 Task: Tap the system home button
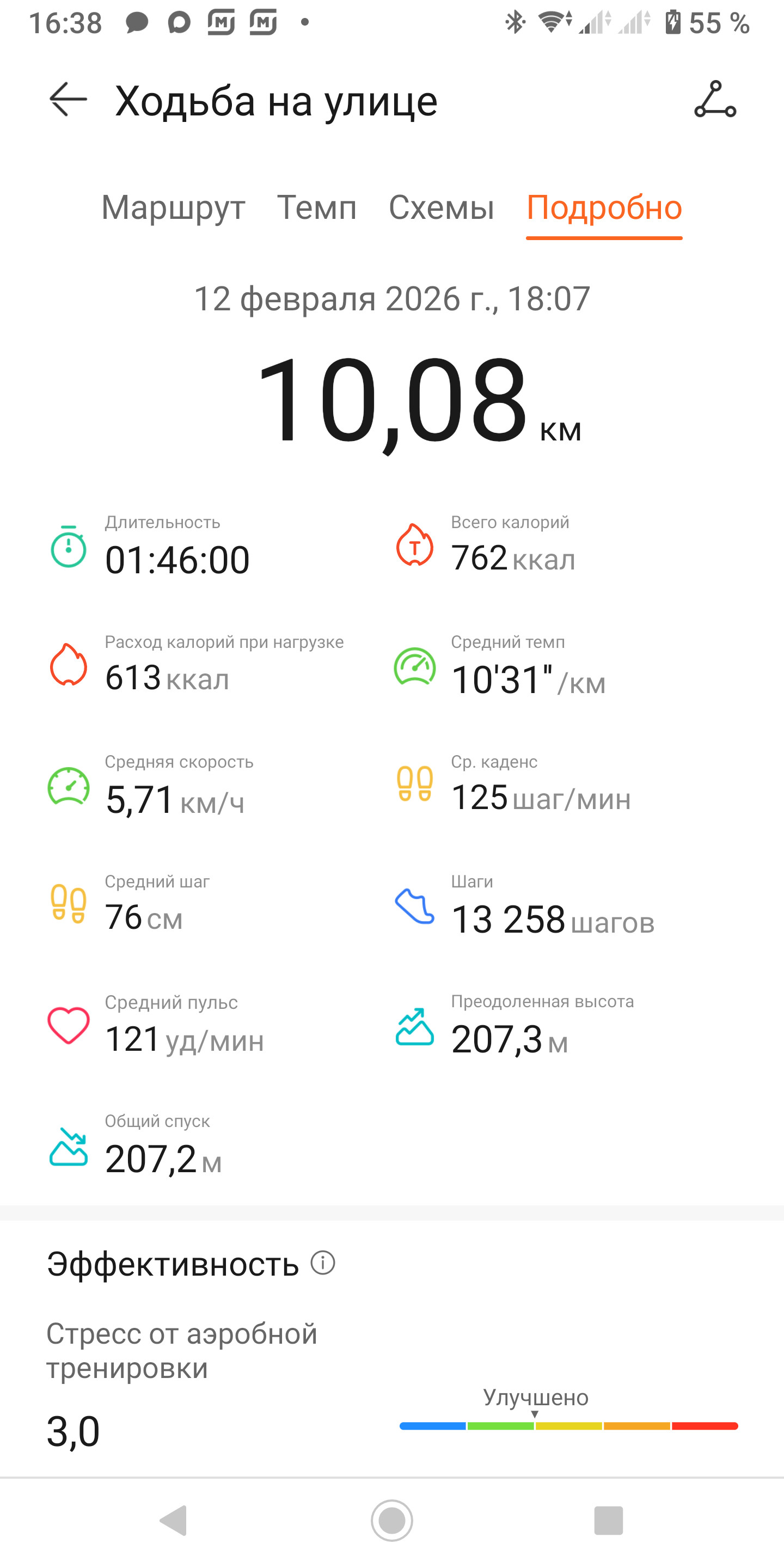[x=392, y=1521]
